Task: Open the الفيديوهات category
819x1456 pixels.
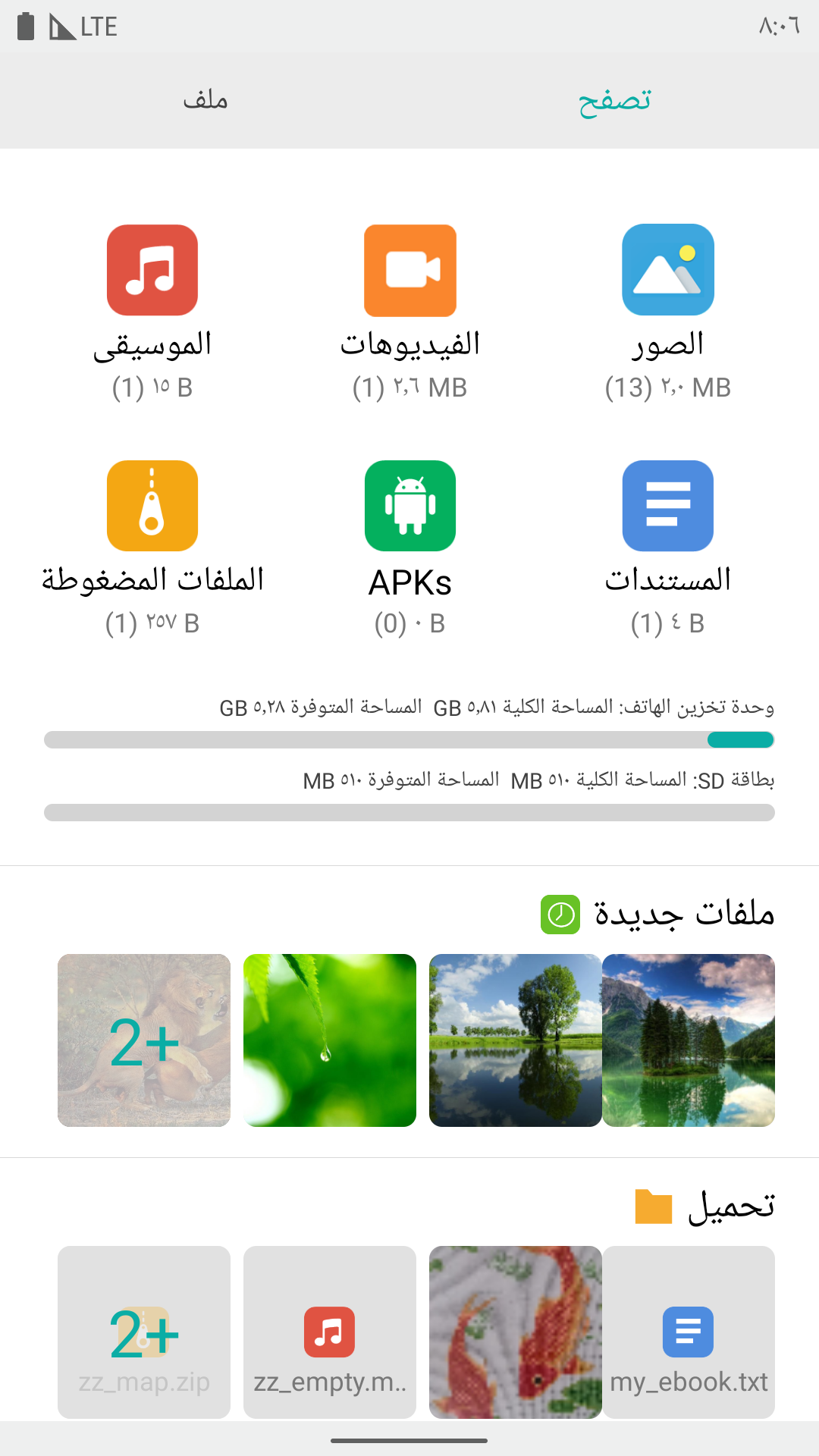Action: 410,312
